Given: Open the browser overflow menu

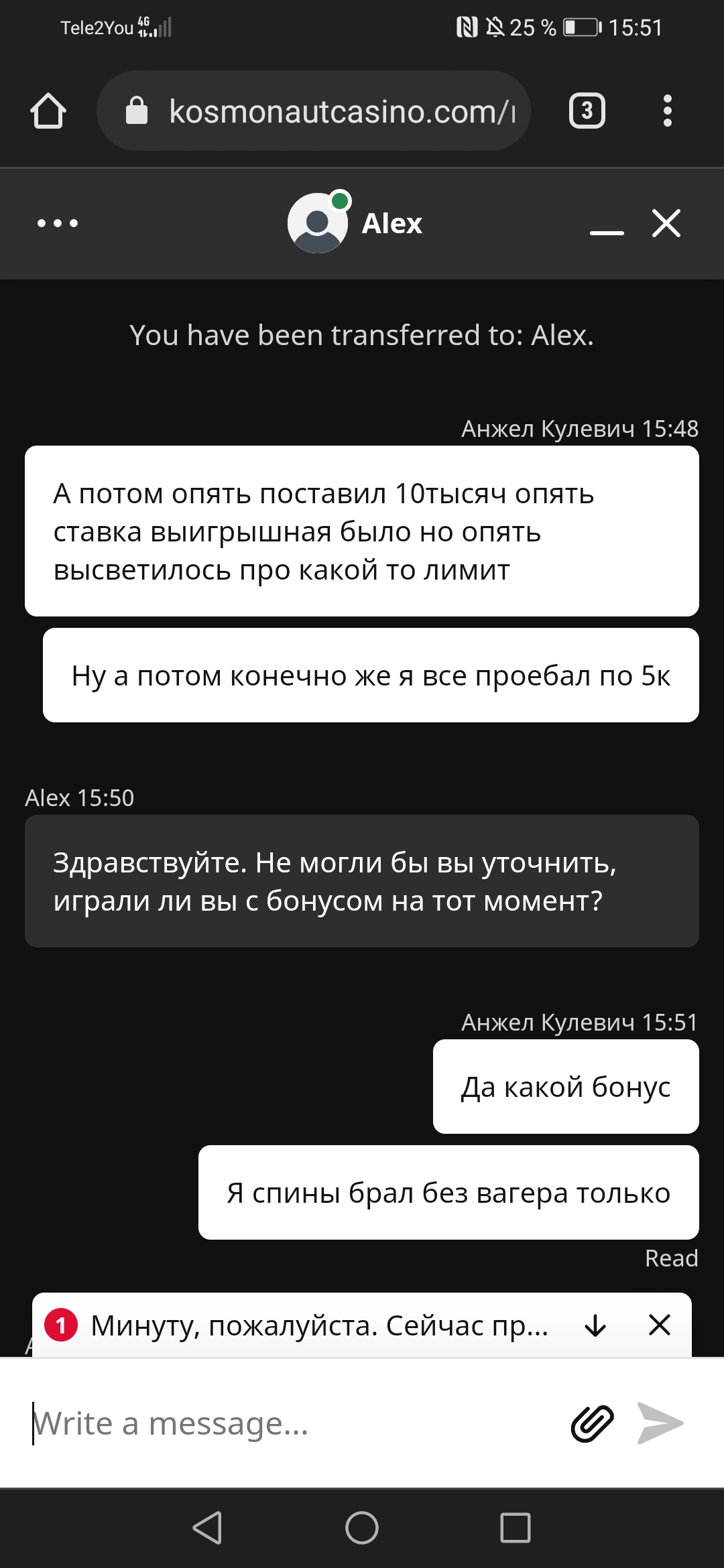Looking at the screenshot, I should coord(667,111).
